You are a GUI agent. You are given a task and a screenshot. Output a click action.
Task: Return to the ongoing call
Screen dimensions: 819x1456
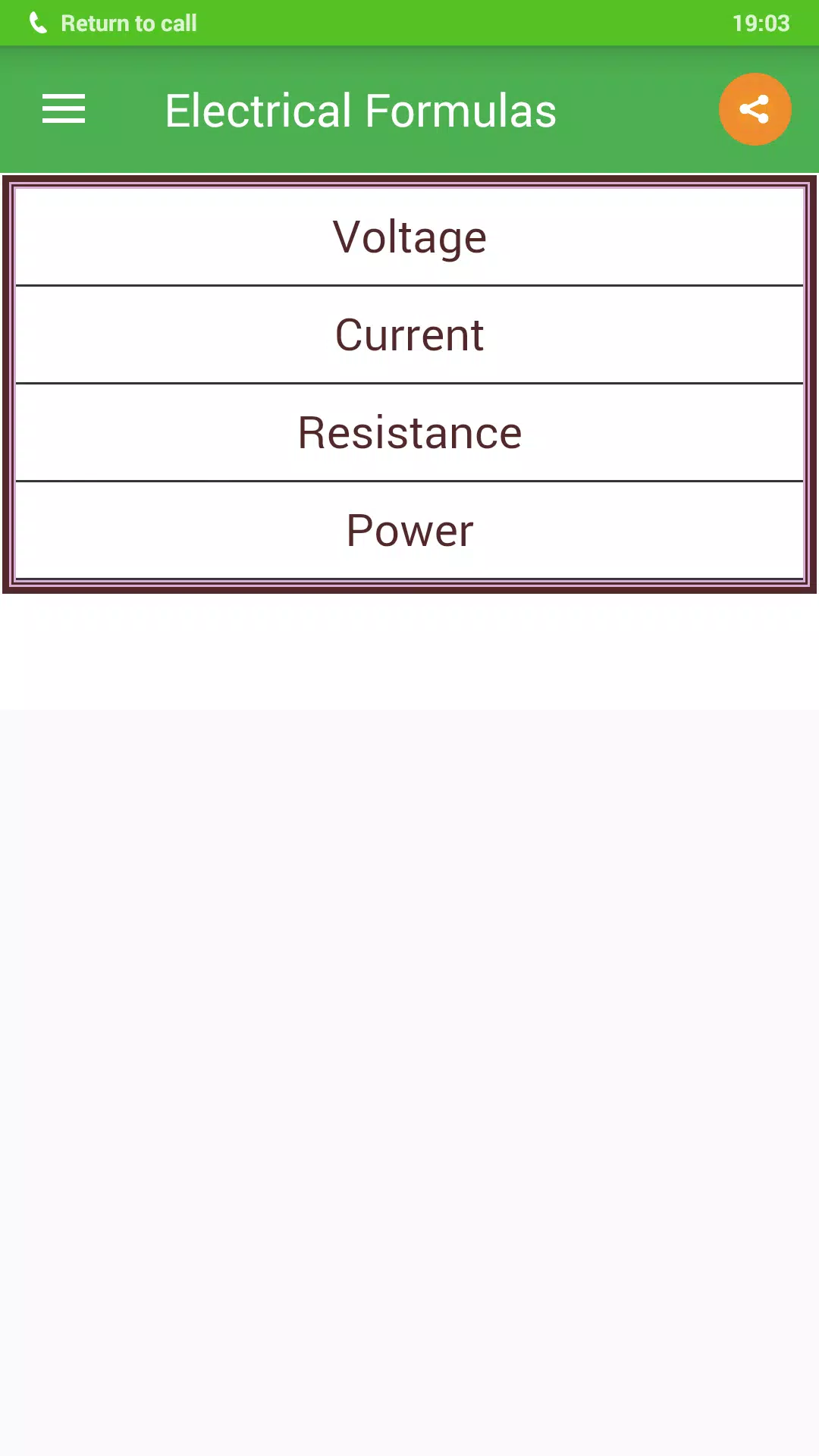point(129,23)
